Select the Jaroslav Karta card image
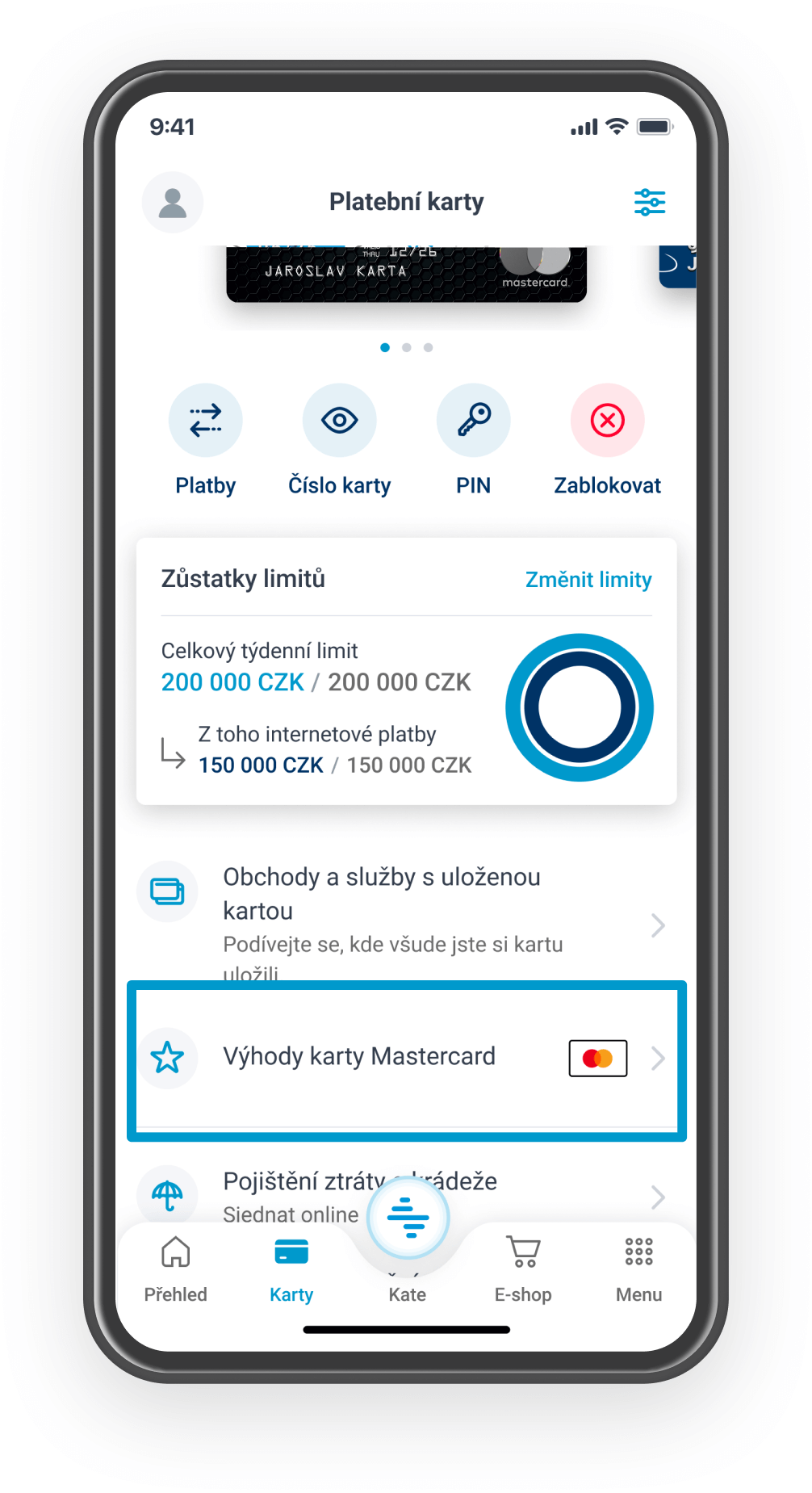This screenshot has height=1493, width=812. coord(407,274)
